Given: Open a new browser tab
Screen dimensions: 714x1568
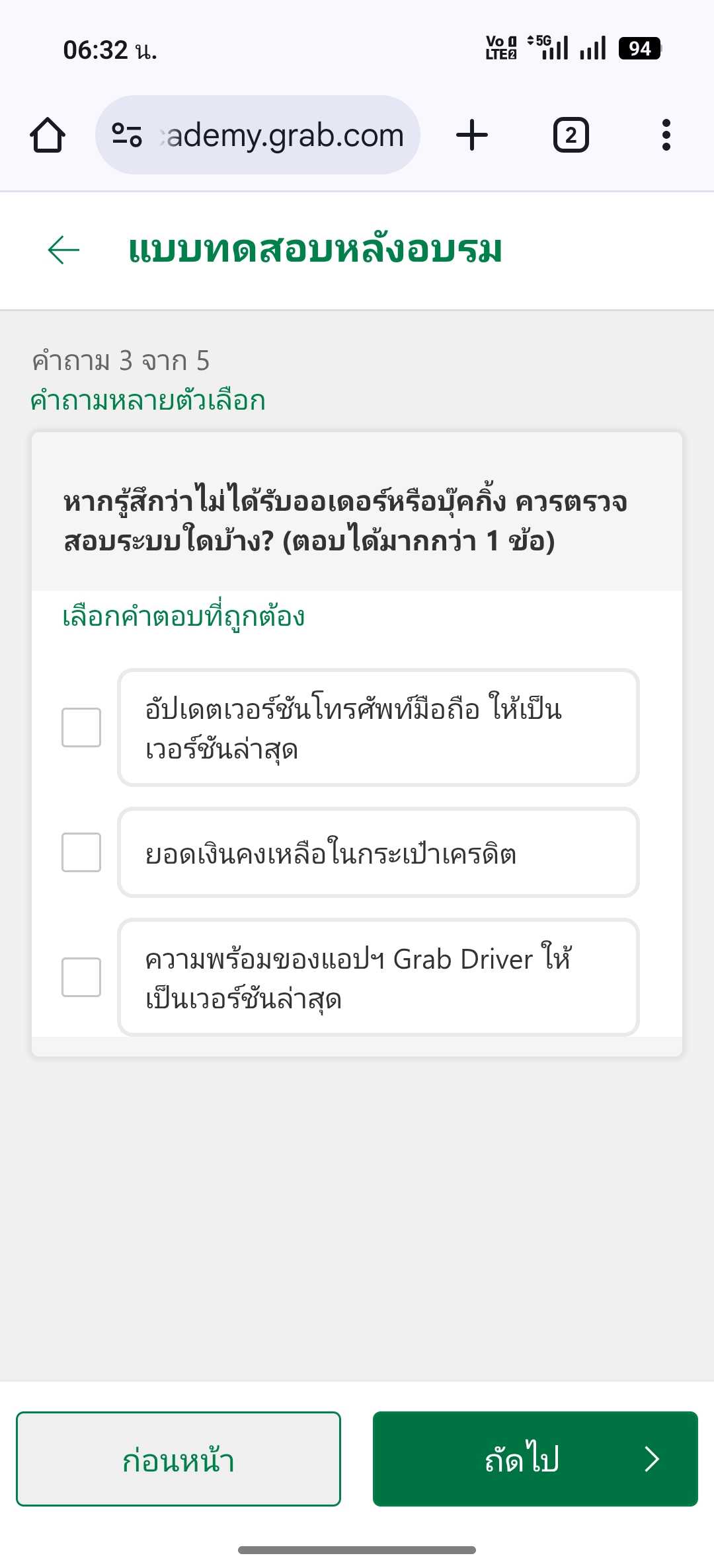Looking at the screenshot, I should point(472,135).
